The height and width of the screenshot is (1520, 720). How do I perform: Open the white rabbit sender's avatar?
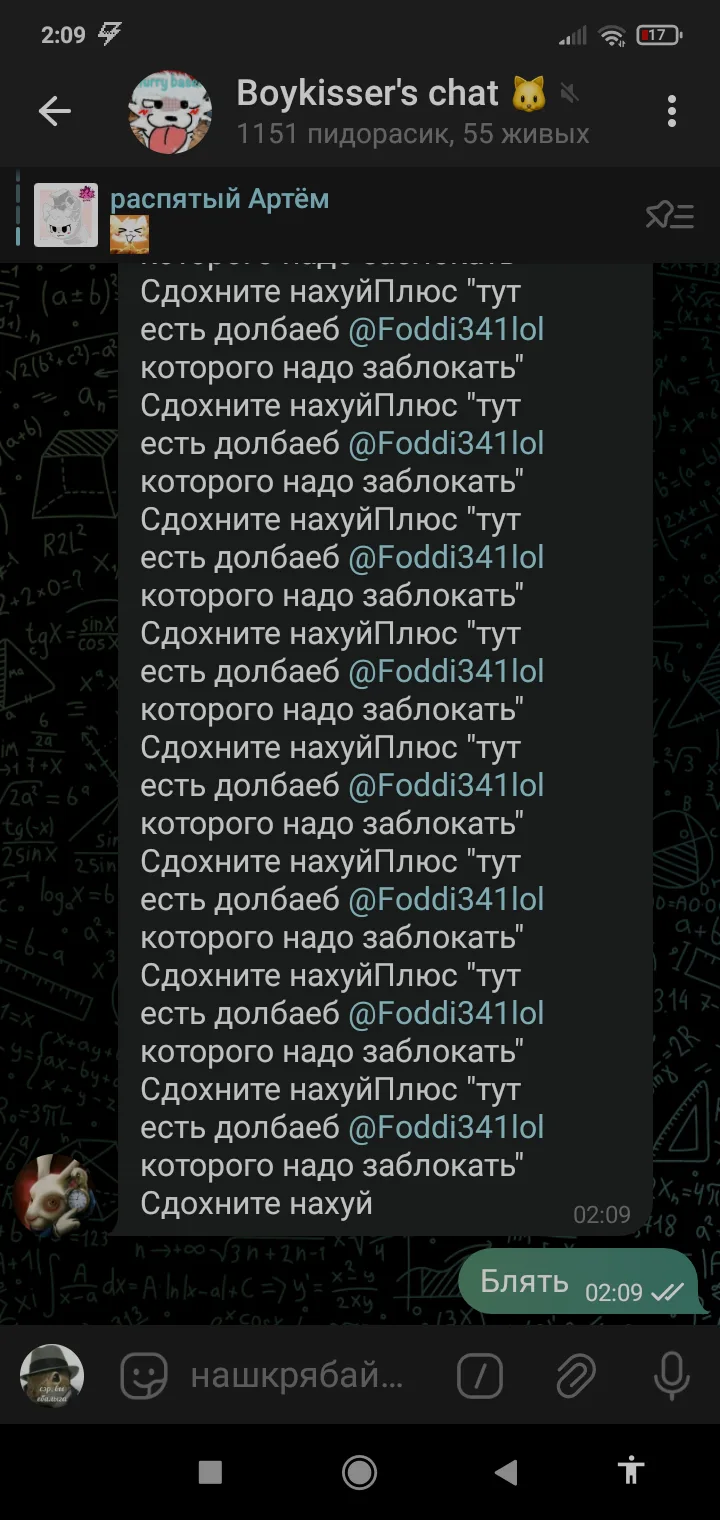pos(52,1196)
